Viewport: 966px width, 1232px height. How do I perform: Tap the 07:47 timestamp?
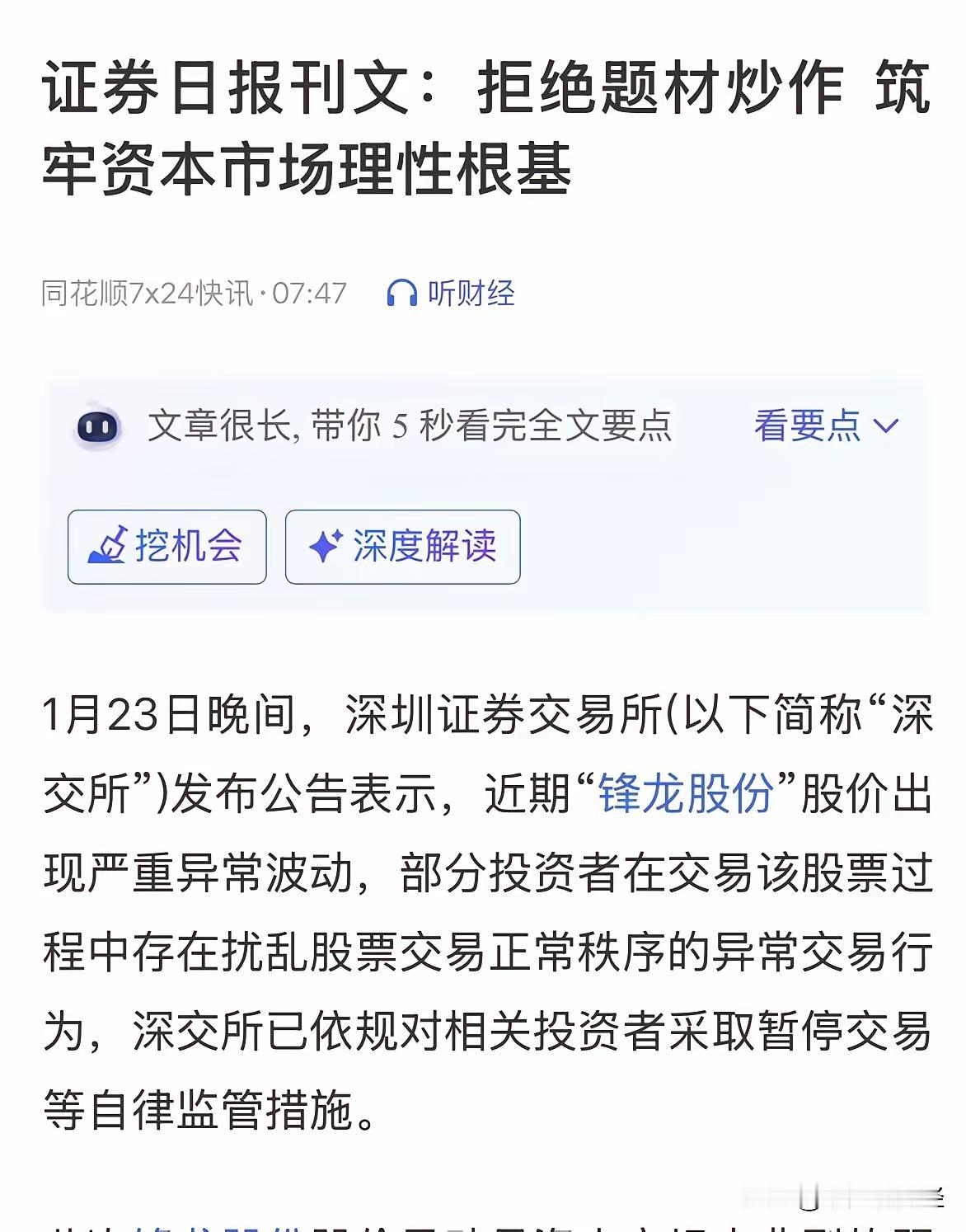pyautogui.click(x=309, y=290)
